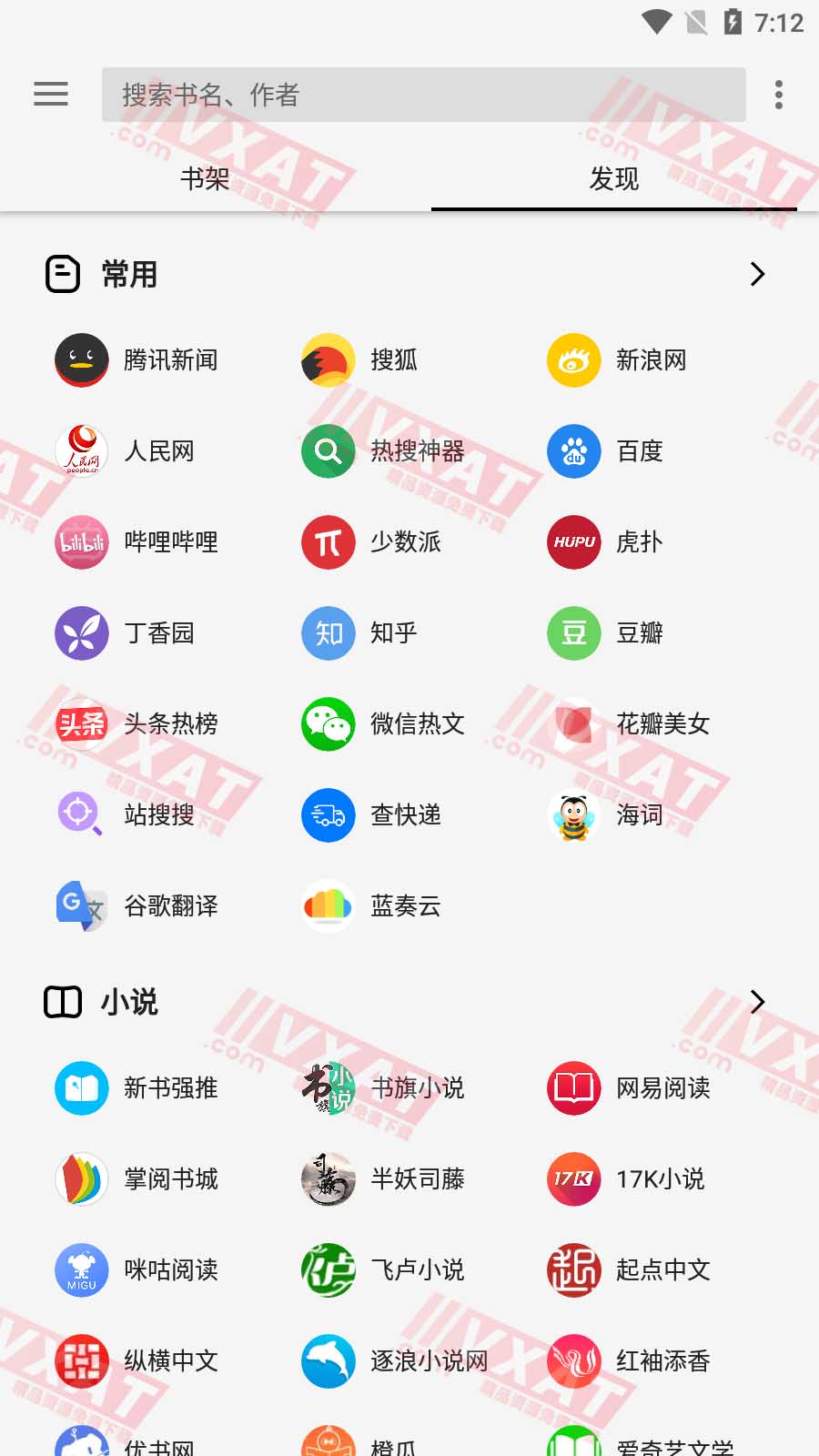Expand the 常用 (Common) section
Image resolution: width=819 pixels, height=1456 pixels.
point(757,274)
